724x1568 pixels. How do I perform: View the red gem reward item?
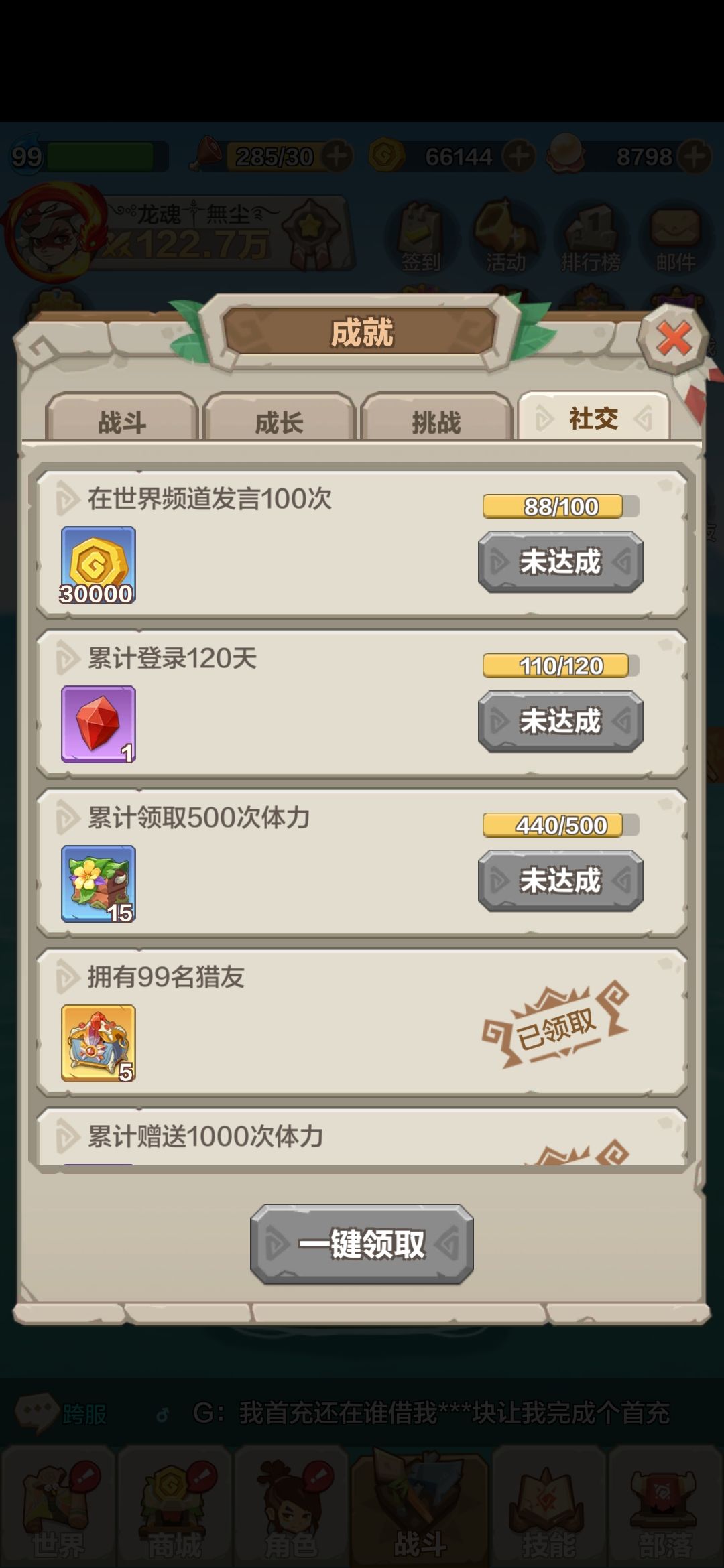(x=99, y=724)
